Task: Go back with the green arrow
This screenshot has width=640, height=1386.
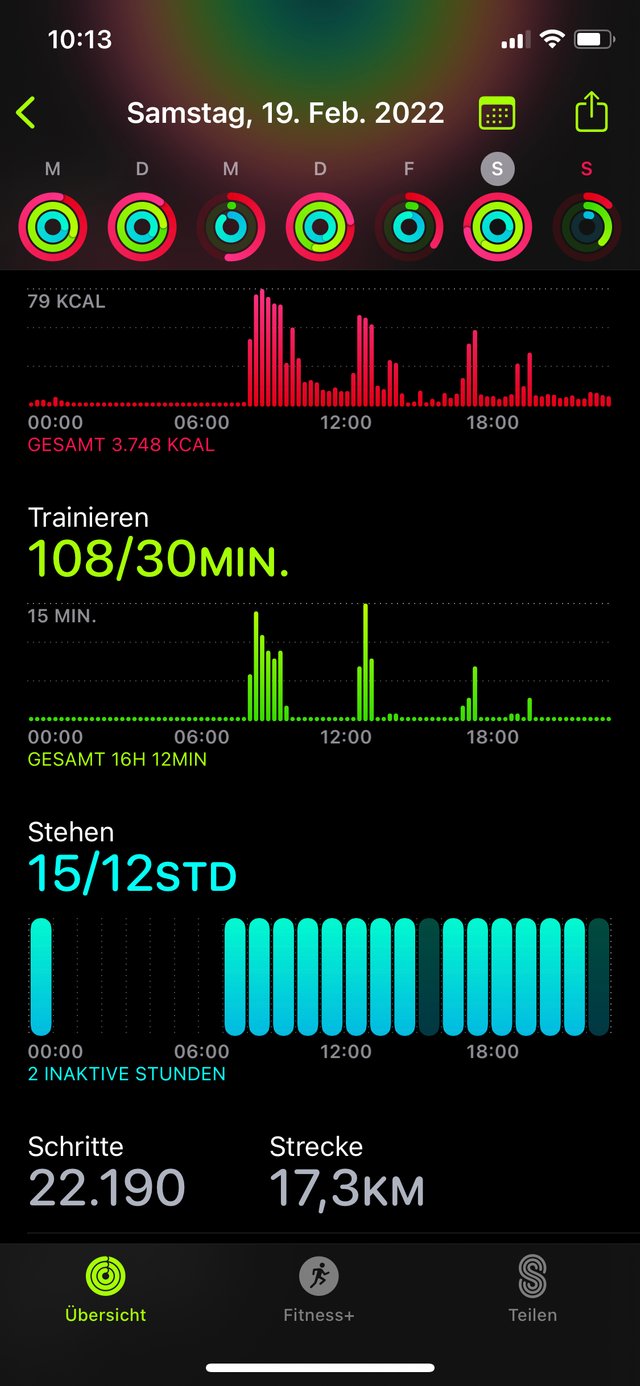Action: click(26, 113)
